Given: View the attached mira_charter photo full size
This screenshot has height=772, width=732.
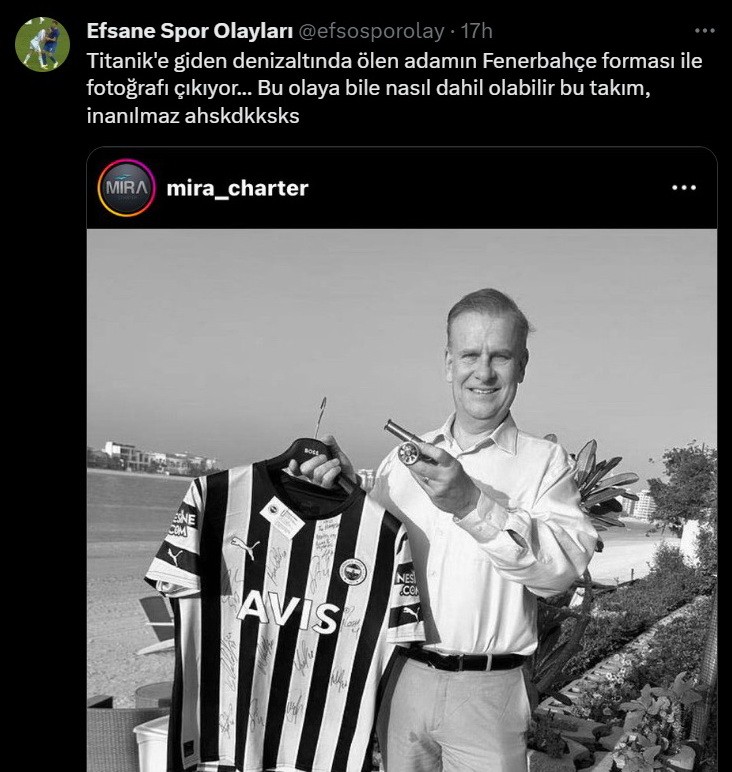Looking at the screenshot, I should tap(401, 500).
